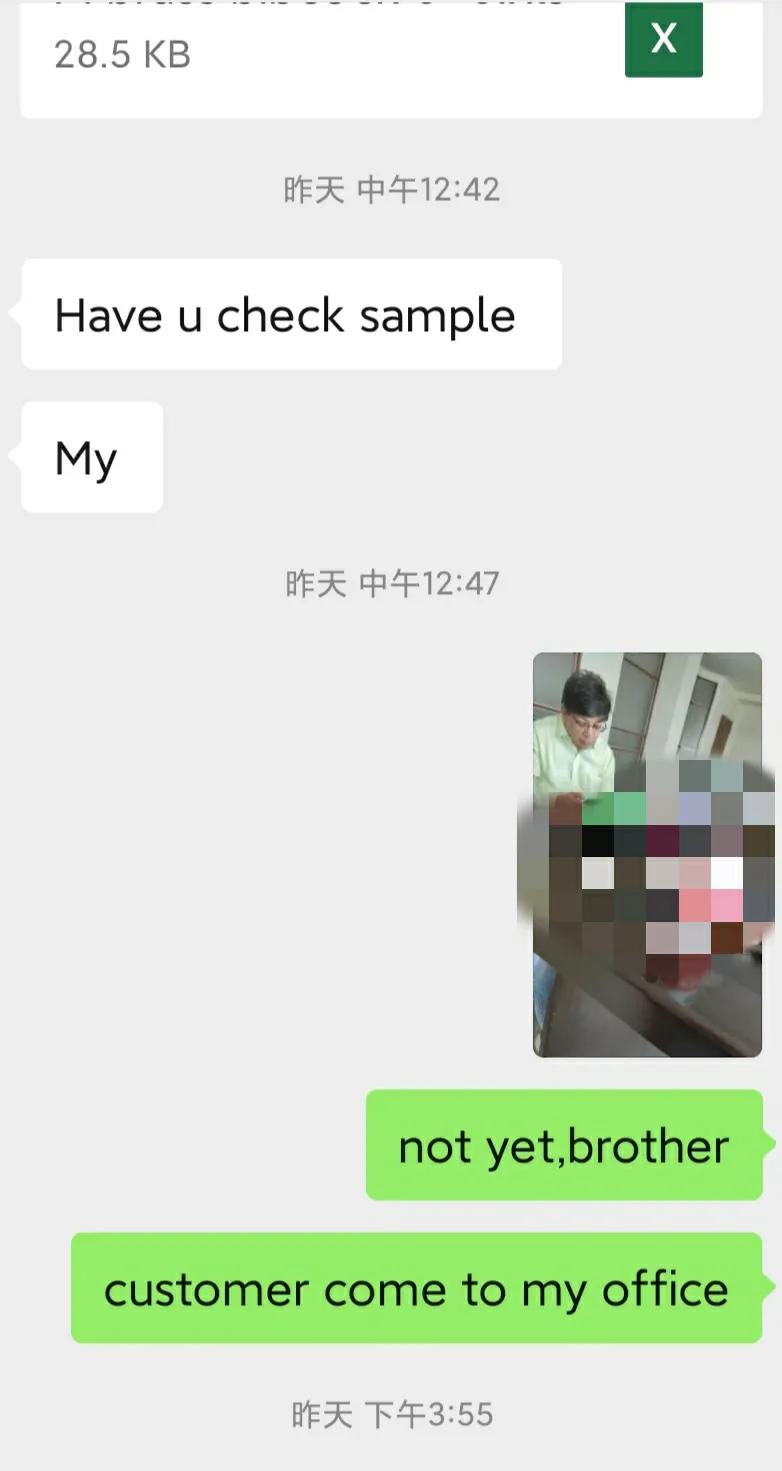
Task: Tap the file size label showing 28.5 KB
Action: click(120, 55)
